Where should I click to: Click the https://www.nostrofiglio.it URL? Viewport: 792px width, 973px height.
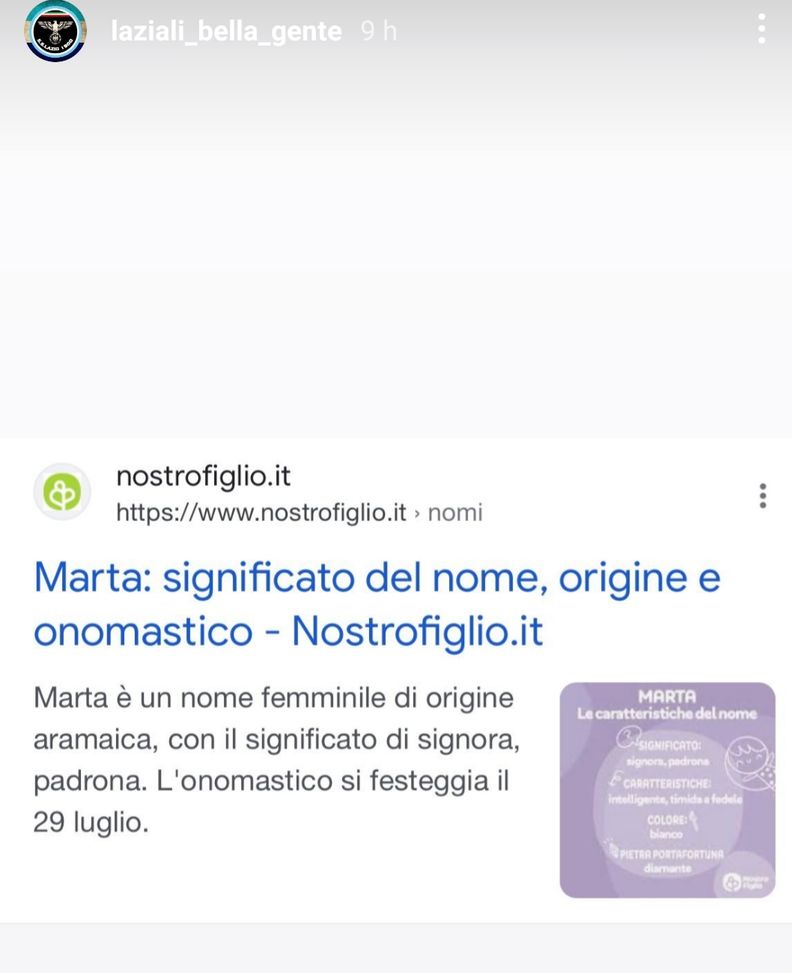point(260,512)
